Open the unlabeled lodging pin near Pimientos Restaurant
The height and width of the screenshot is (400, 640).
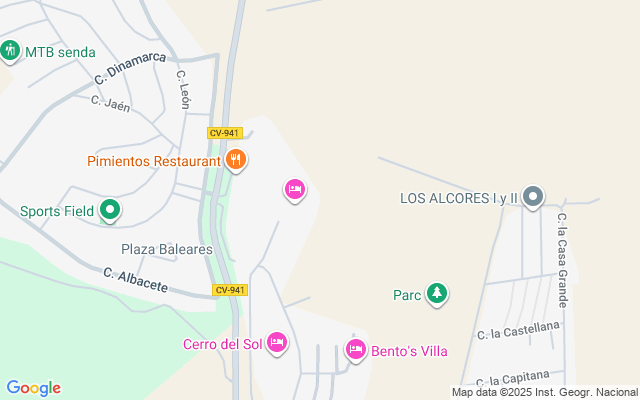[x=294, y=188]
